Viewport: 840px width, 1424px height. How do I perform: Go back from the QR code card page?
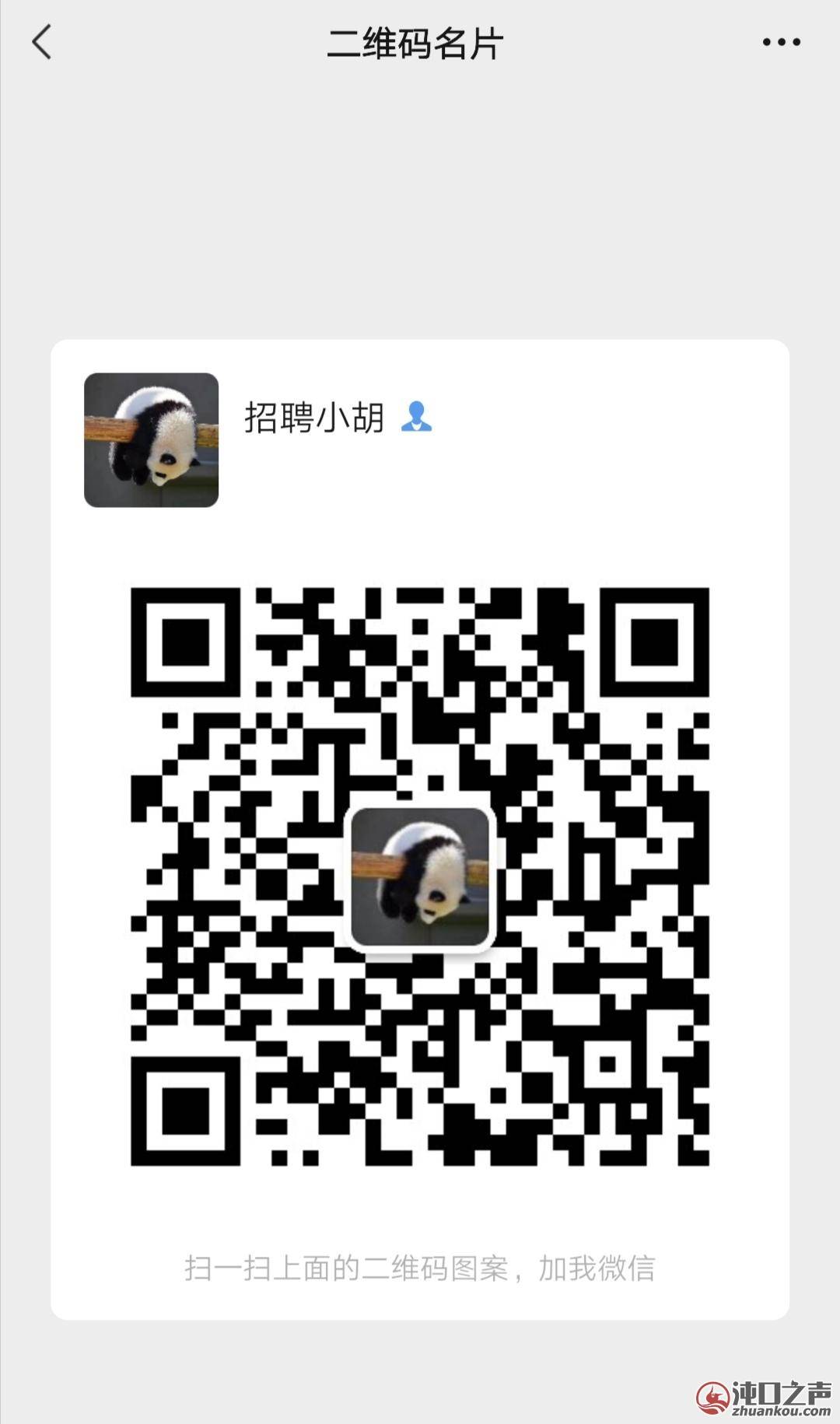pyautogui.click(x=42, y=42)
